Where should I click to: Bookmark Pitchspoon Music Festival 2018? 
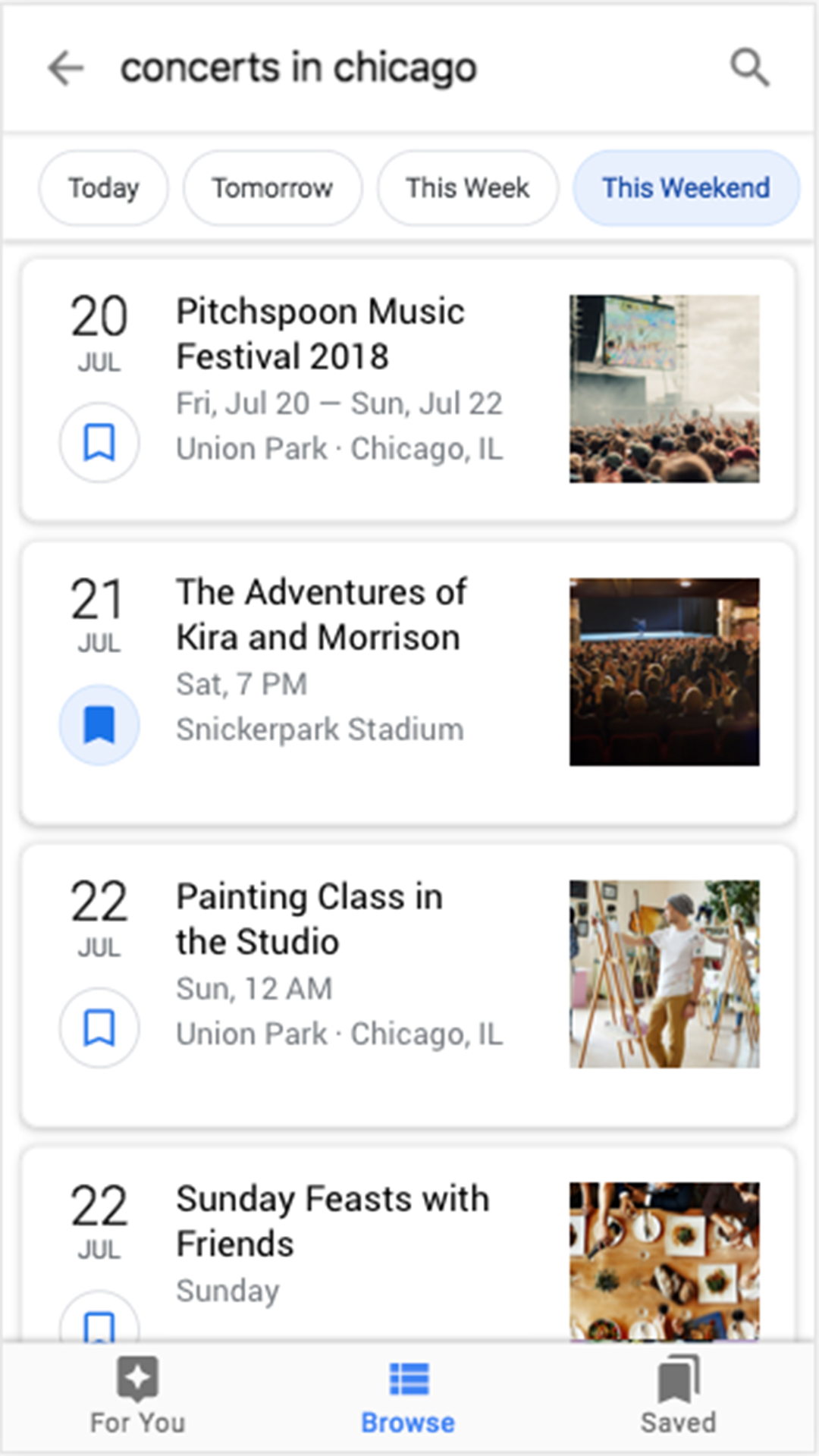tap(99, 442)
